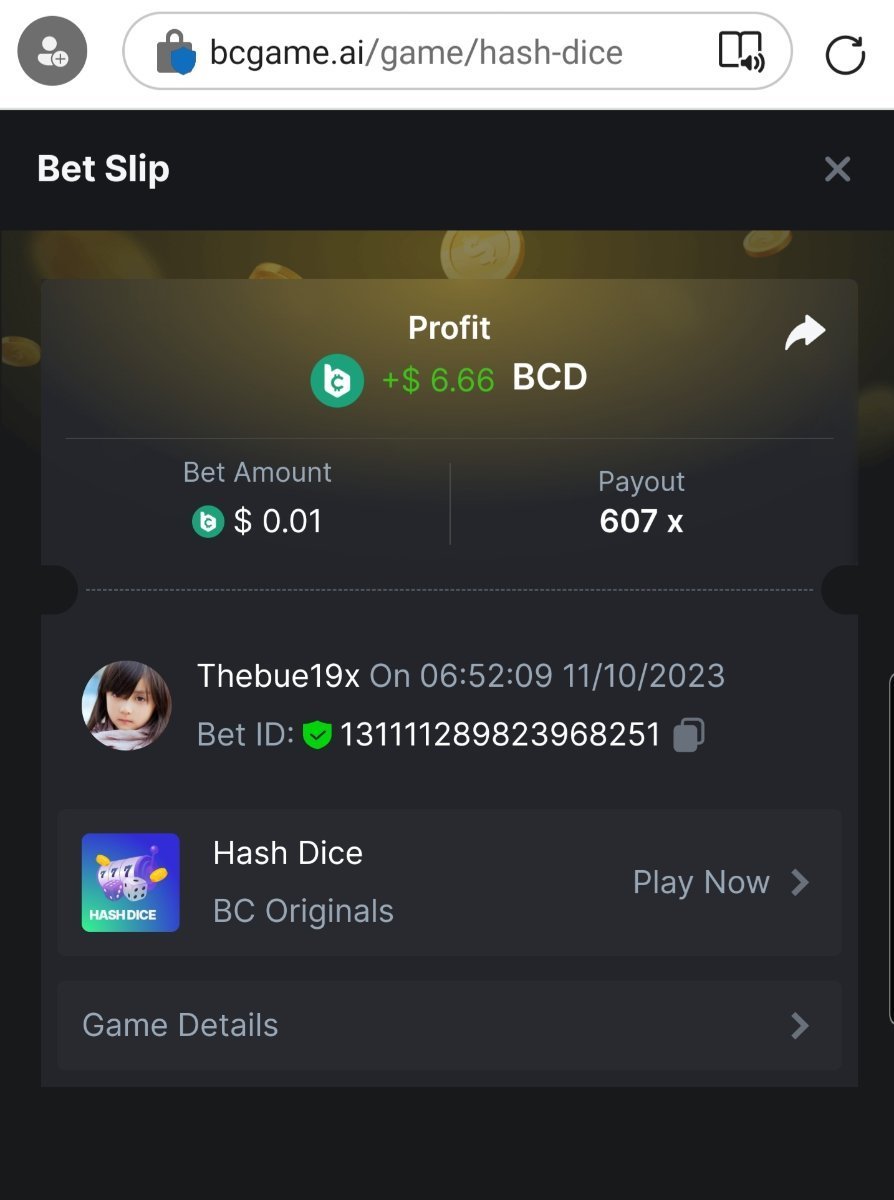Reload the page in the browser

(x=845, y=53)
